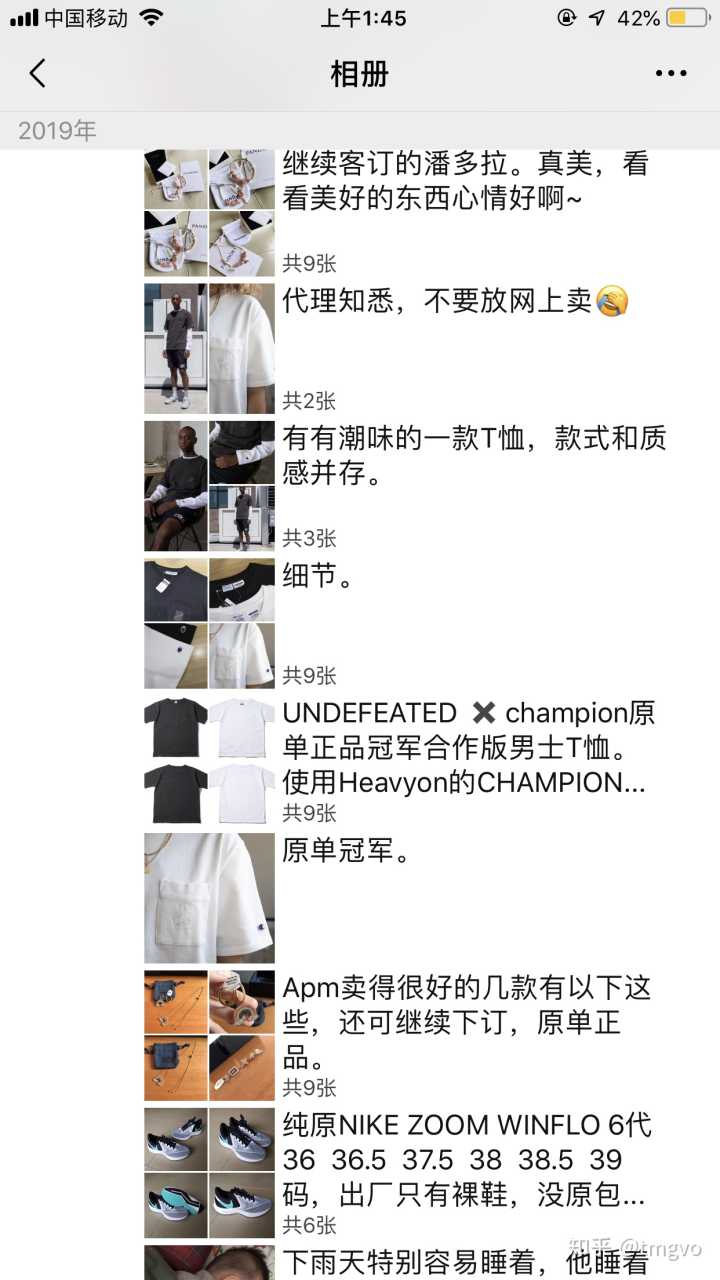This screenshot has width=720, height=1280.
Task: Go back from the 相册 album
Action: [38, 73]
